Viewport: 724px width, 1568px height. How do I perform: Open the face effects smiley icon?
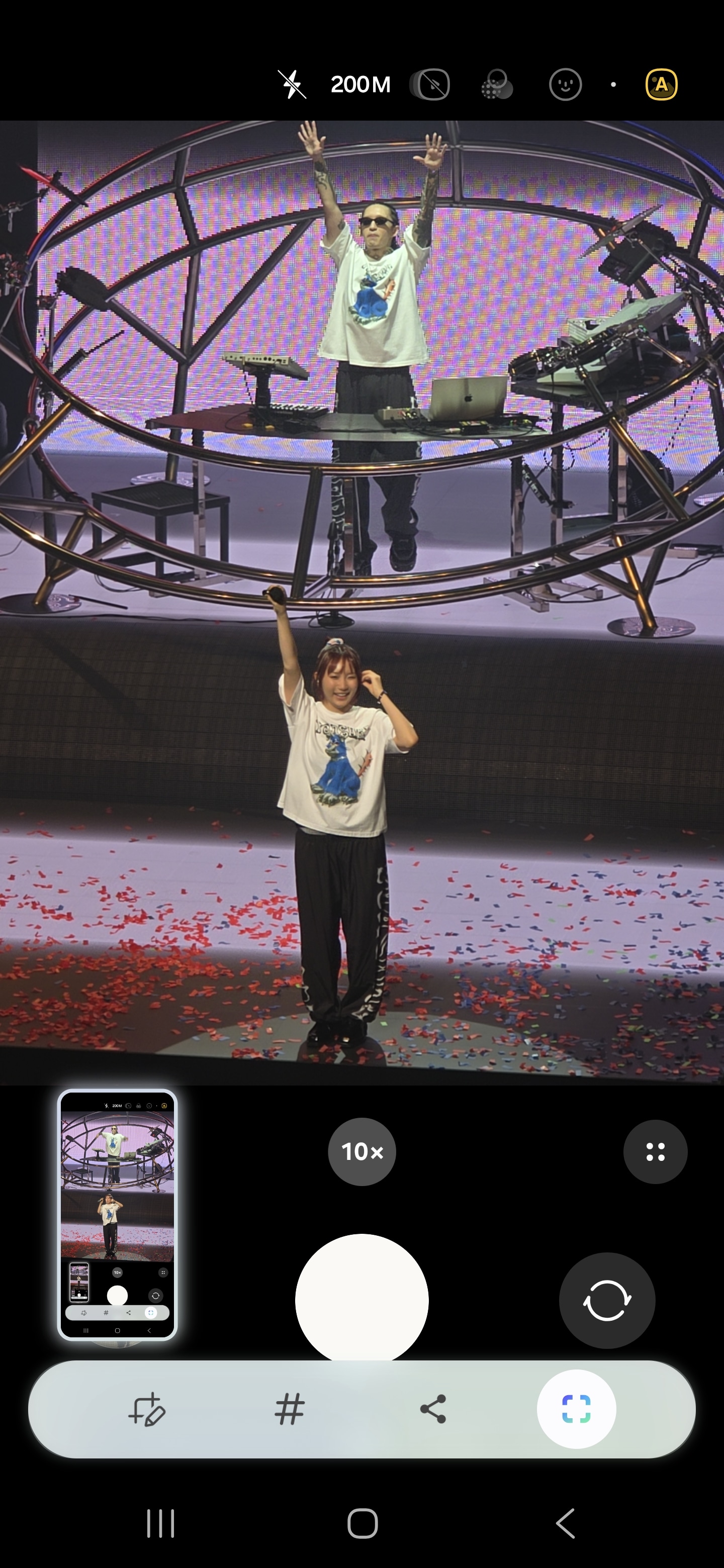565,84
